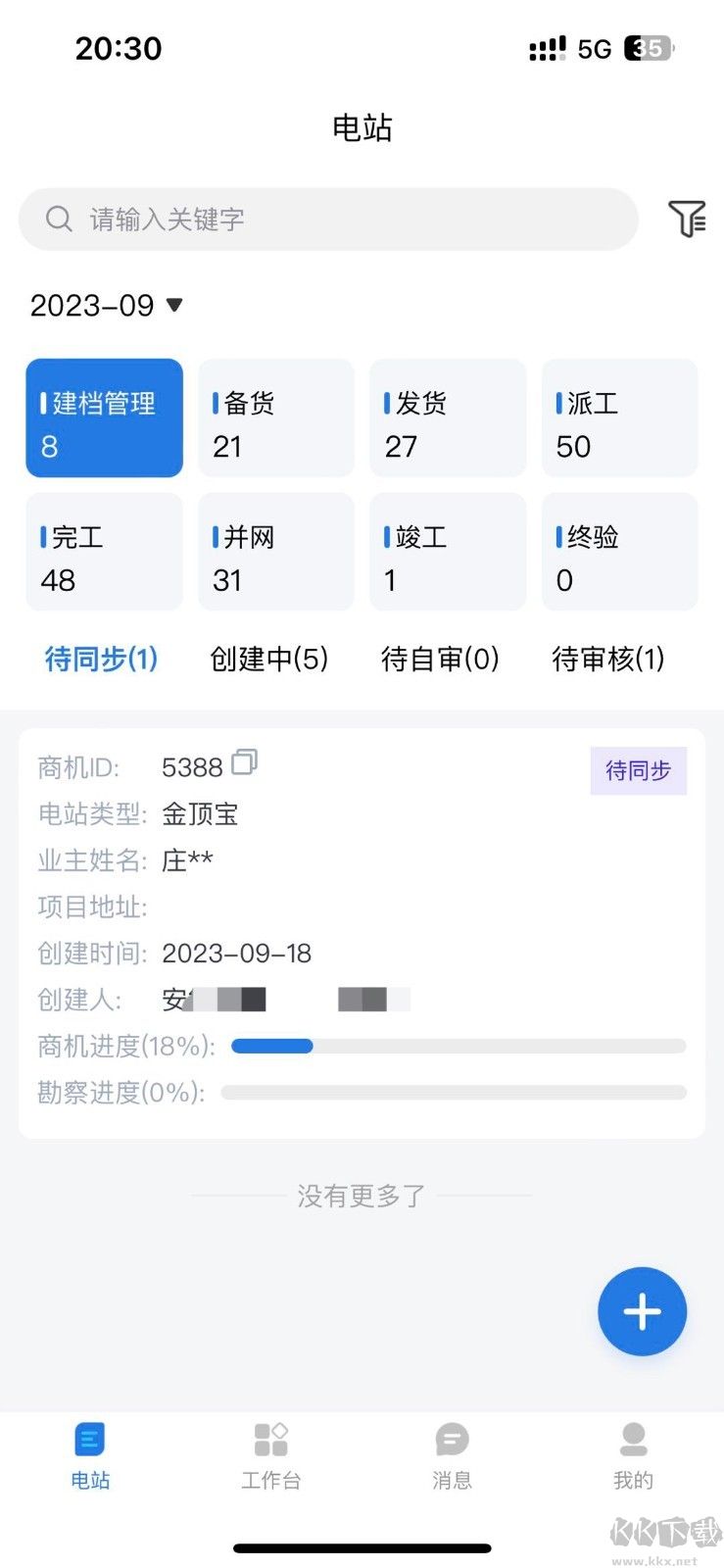The width and height of the screenshot is (724, 1568).
Task: Select the 并网 status card showing 31
Action: tap(275, 551)
